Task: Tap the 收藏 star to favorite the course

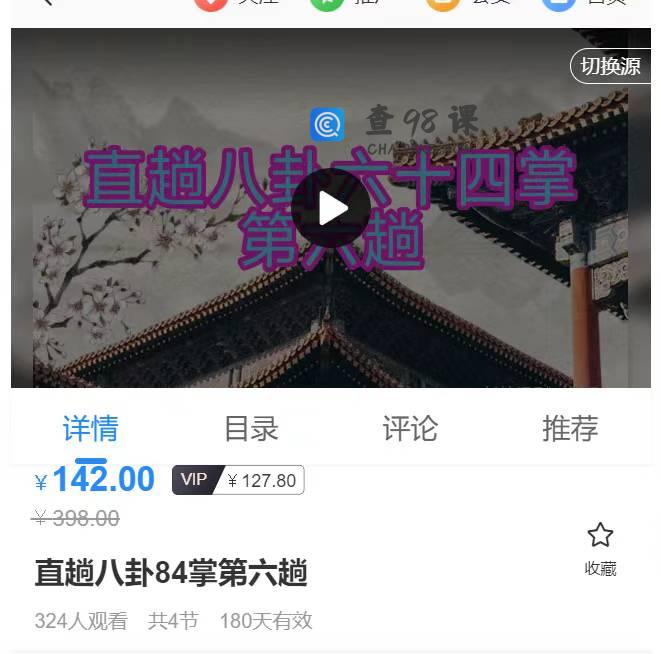Action: pyautogui.click(x=600, y=537)
